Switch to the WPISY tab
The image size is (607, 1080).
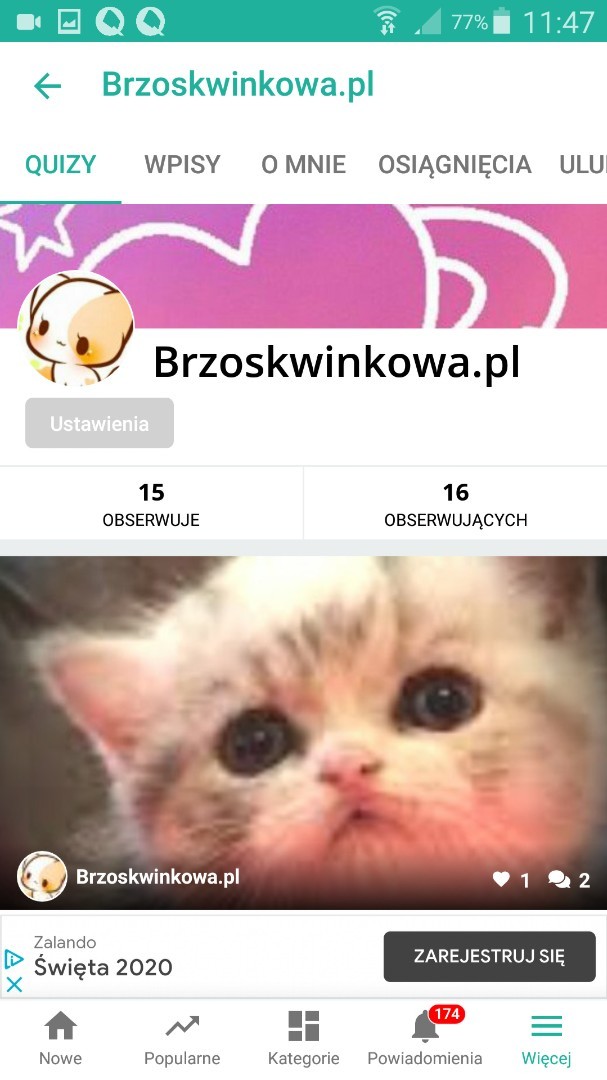pos(182,165)
